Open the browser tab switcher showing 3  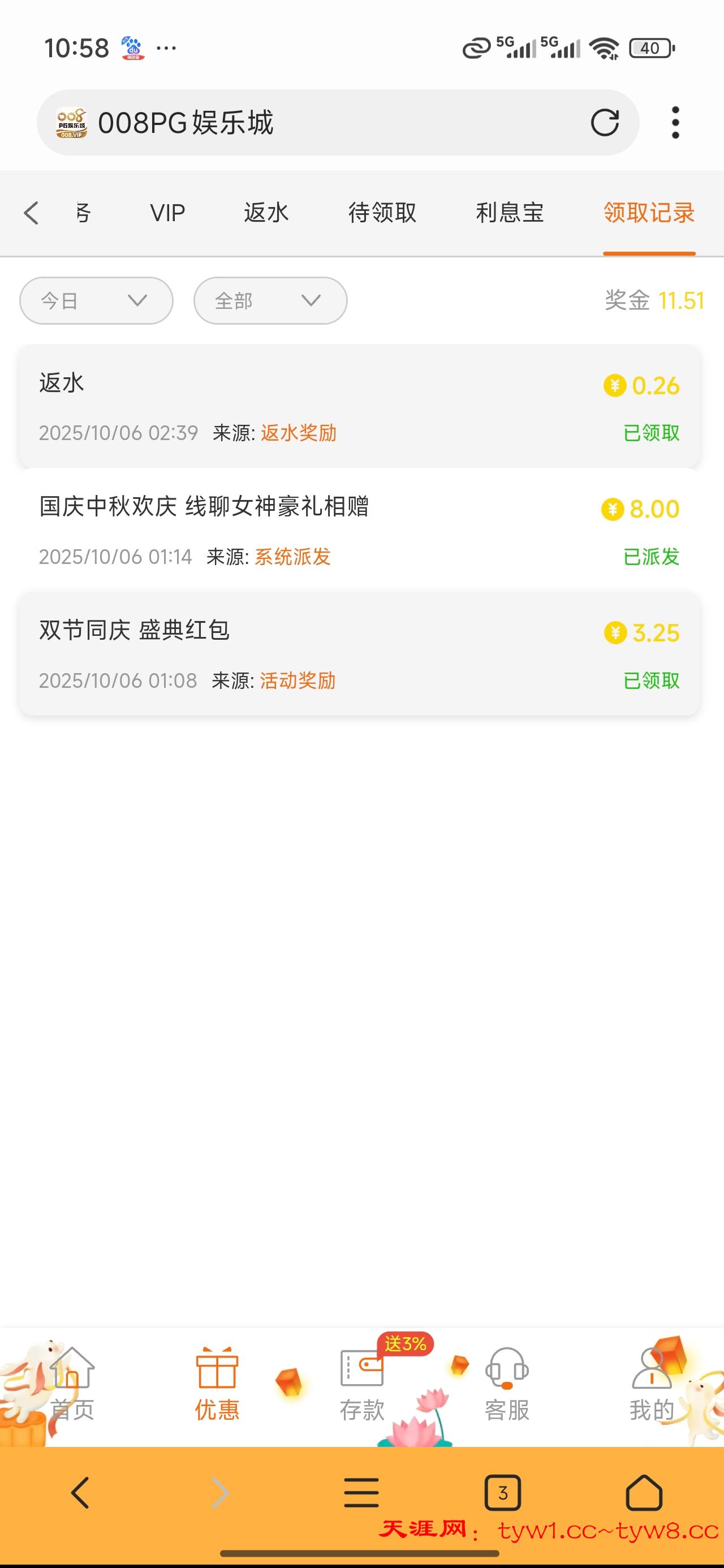[502, 1493]
